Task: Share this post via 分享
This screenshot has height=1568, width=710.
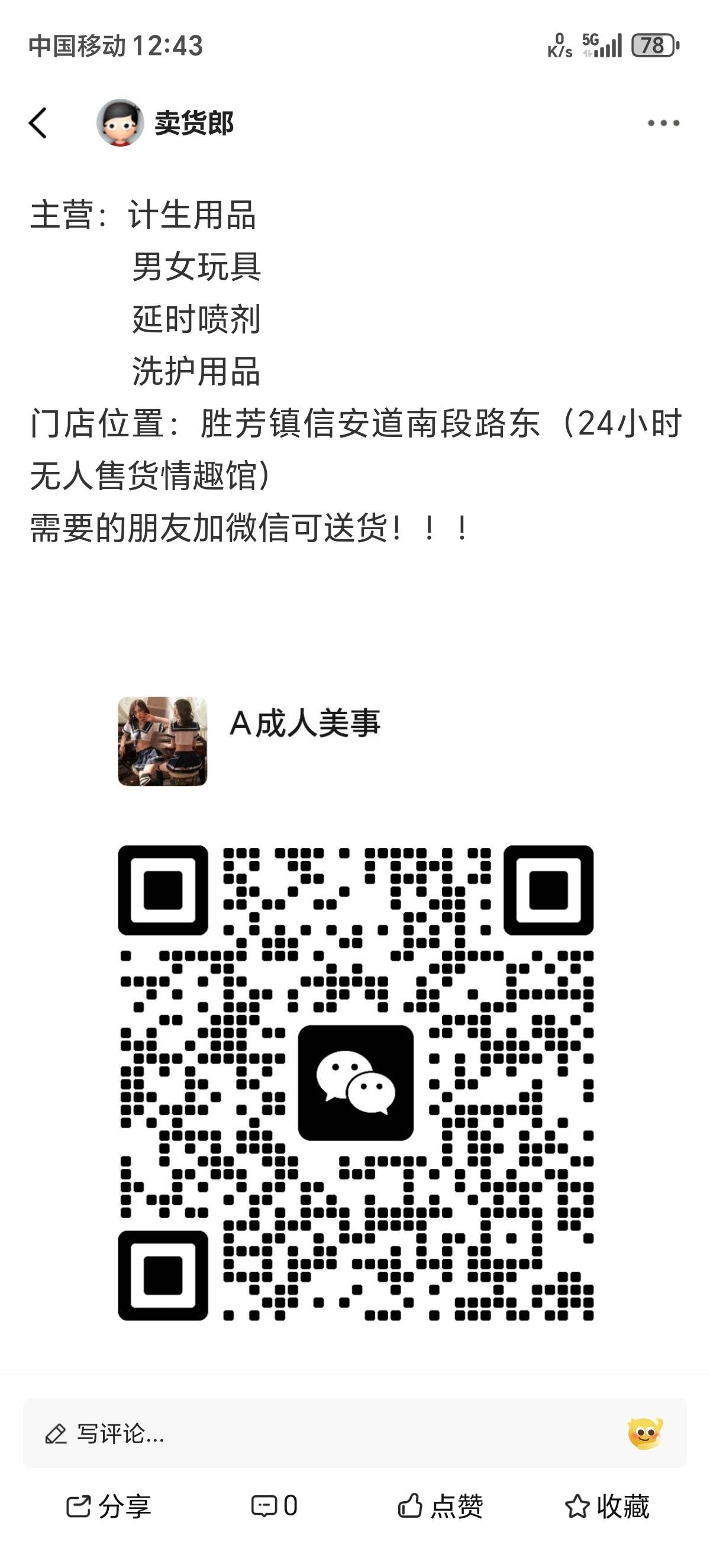Action: [x=108, y=1506]
